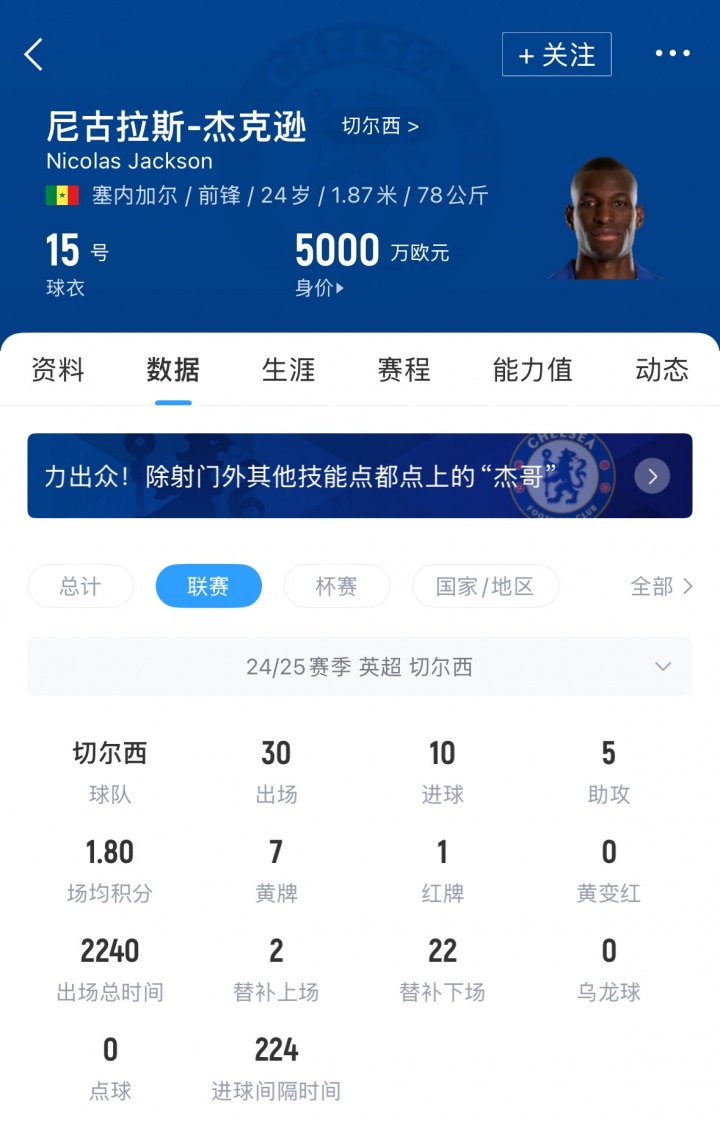Viewport: 720px width, 1126px height.
Task: Switch to the 生涯 tab
Action: [x=288, y=370]
